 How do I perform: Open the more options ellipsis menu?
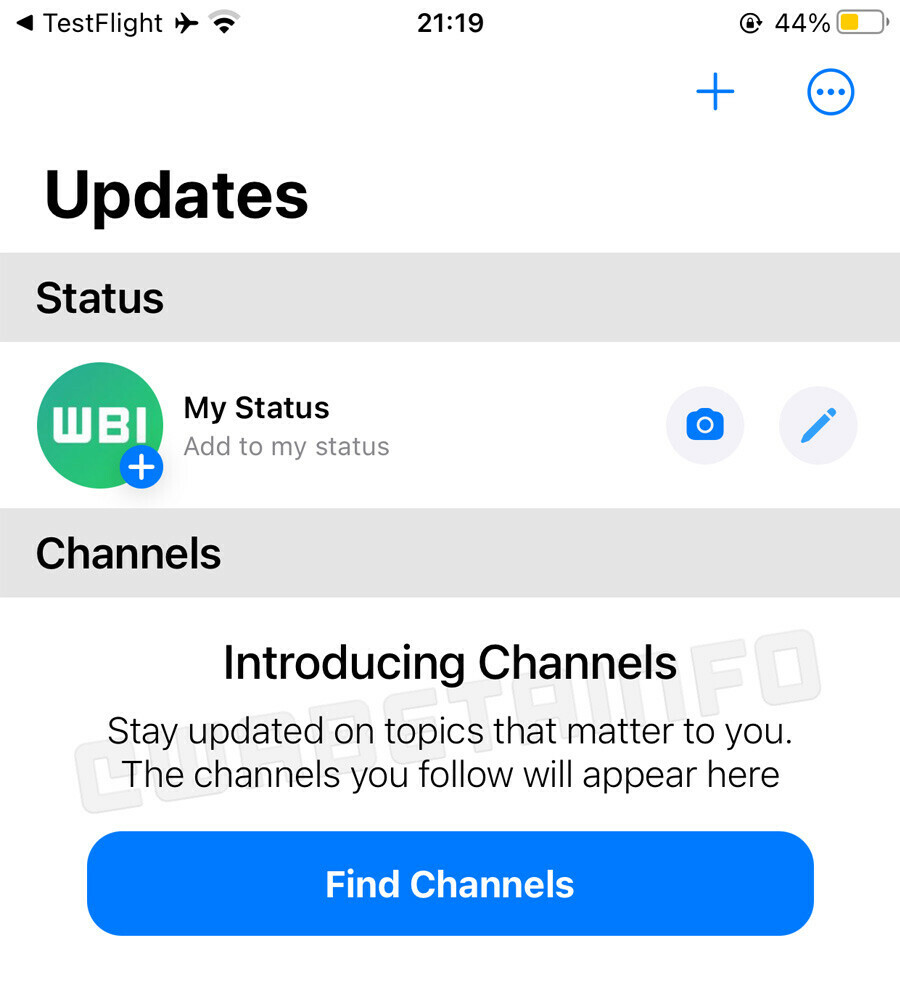831,93
